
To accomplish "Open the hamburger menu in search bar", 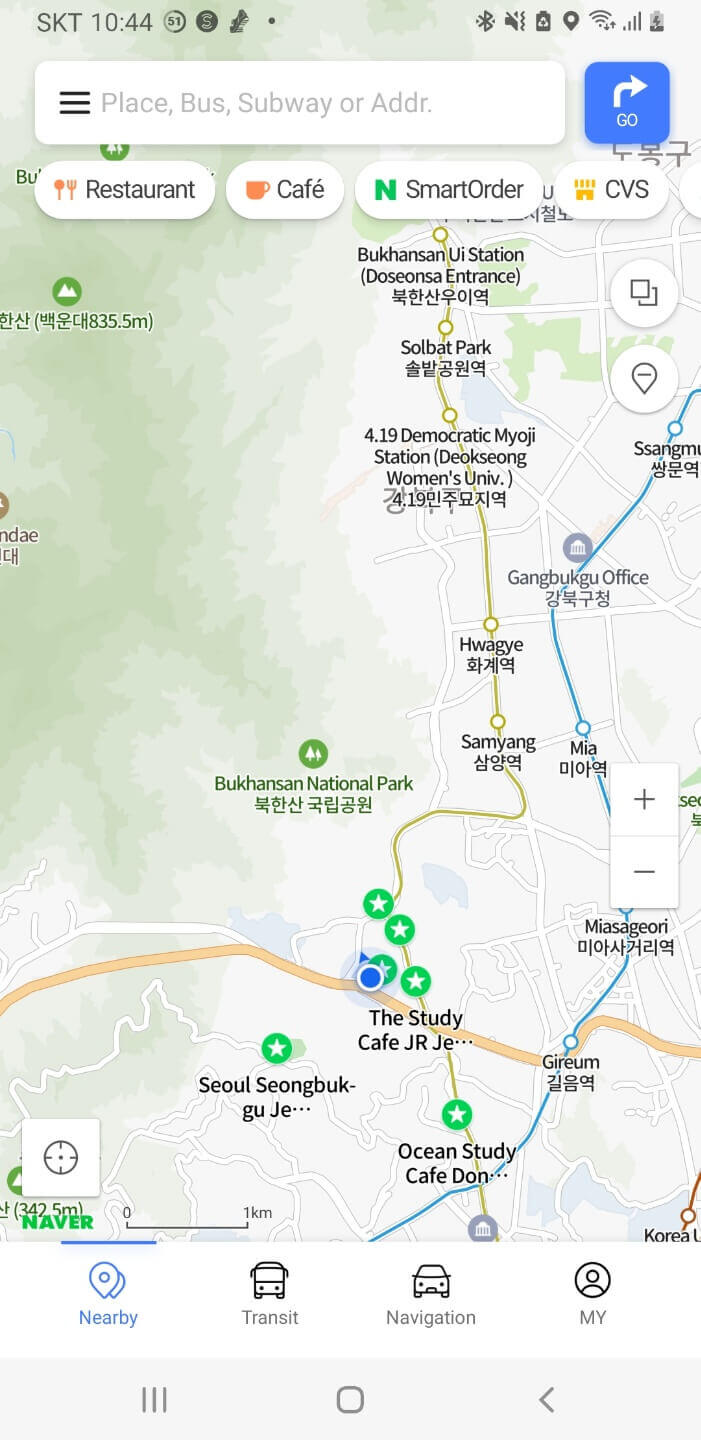I will pos(75,103).
